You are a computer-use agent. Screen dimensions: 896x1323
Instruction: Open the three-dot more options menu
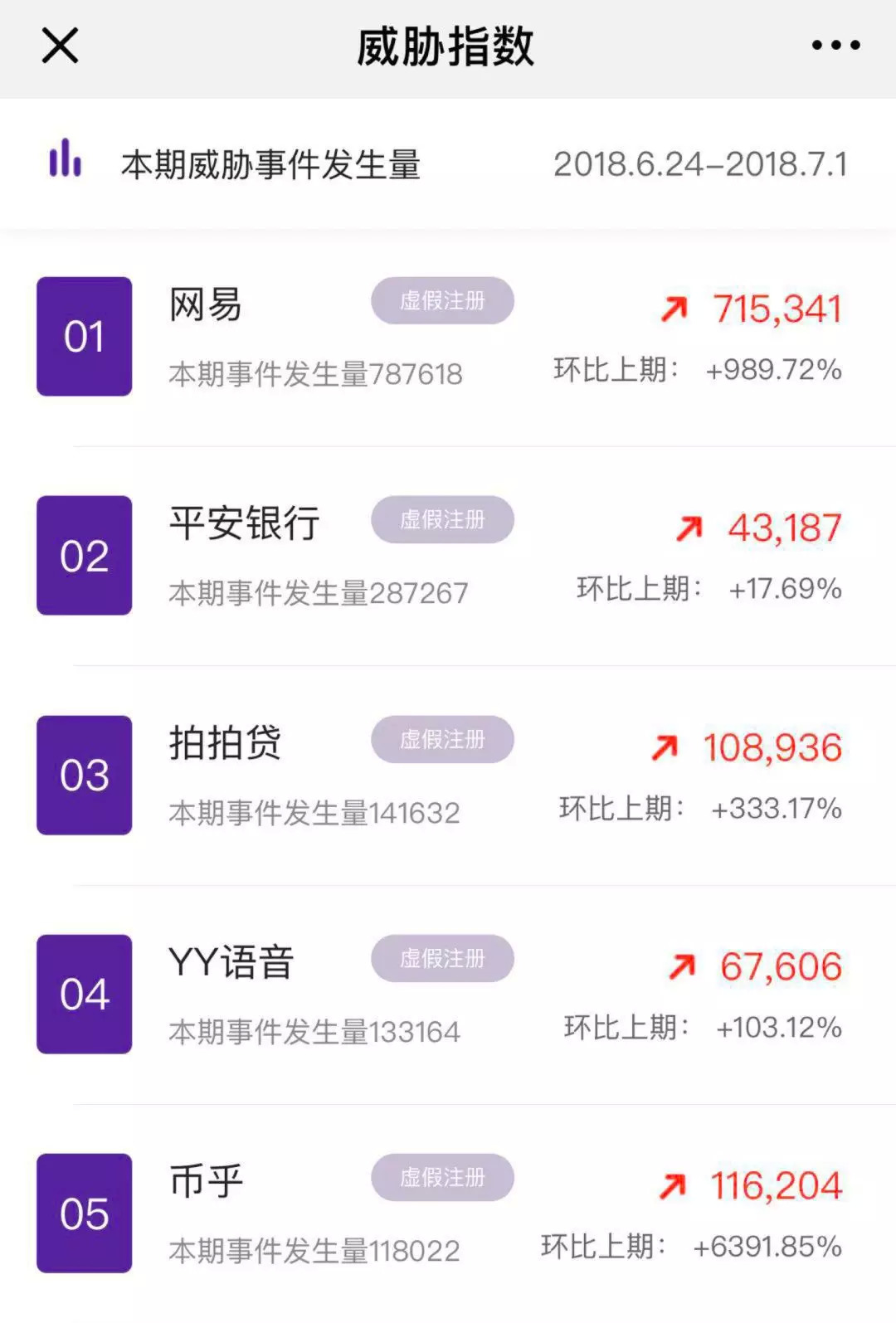click(835, 46)
